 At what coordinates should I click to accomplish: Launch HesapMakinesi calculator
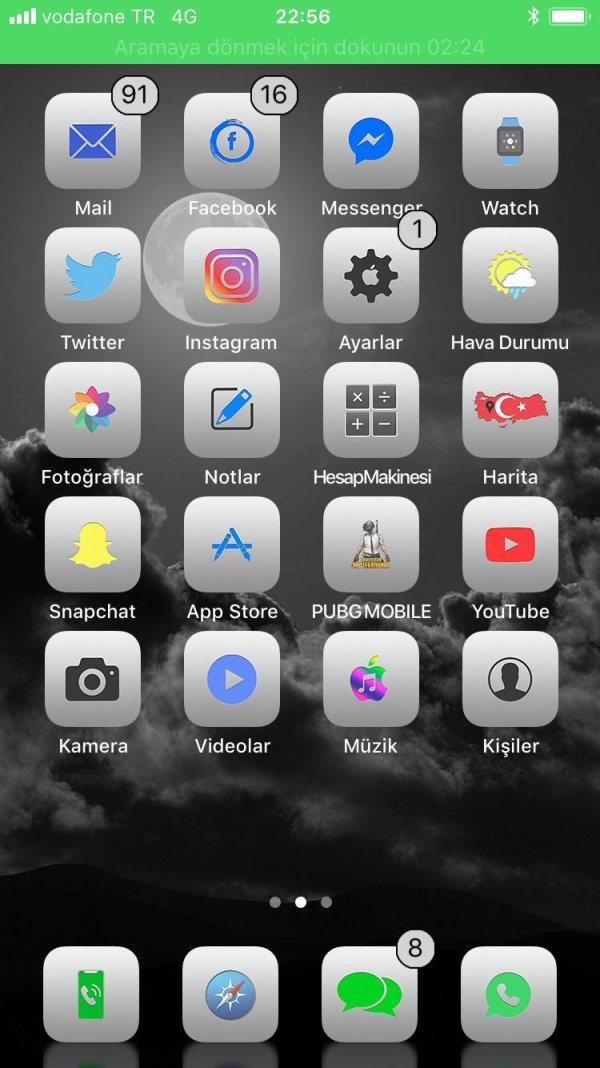pos(371,410)
